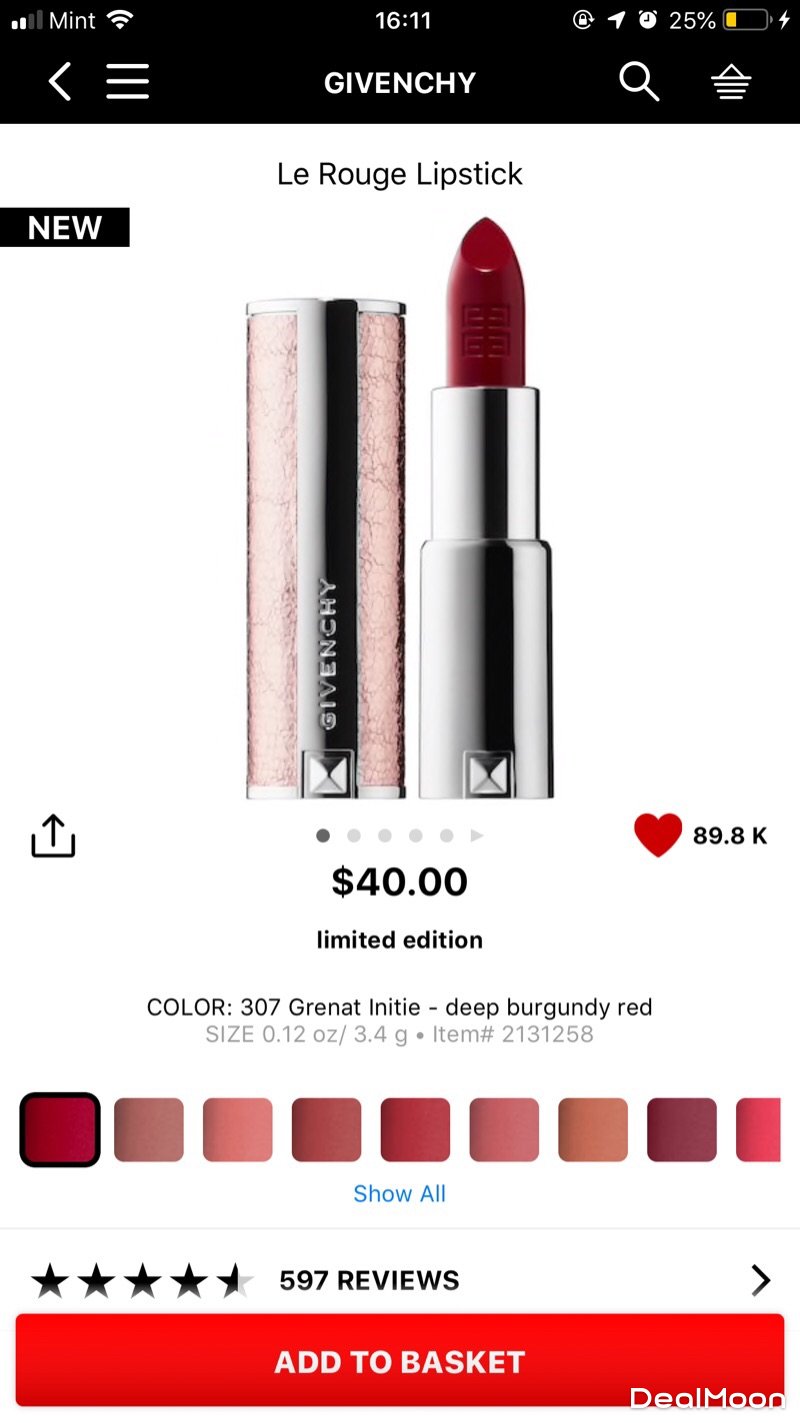Jump to the second product image dot
The width and height of the screenshot is (800, 1423).
click(x=354, y=835)
